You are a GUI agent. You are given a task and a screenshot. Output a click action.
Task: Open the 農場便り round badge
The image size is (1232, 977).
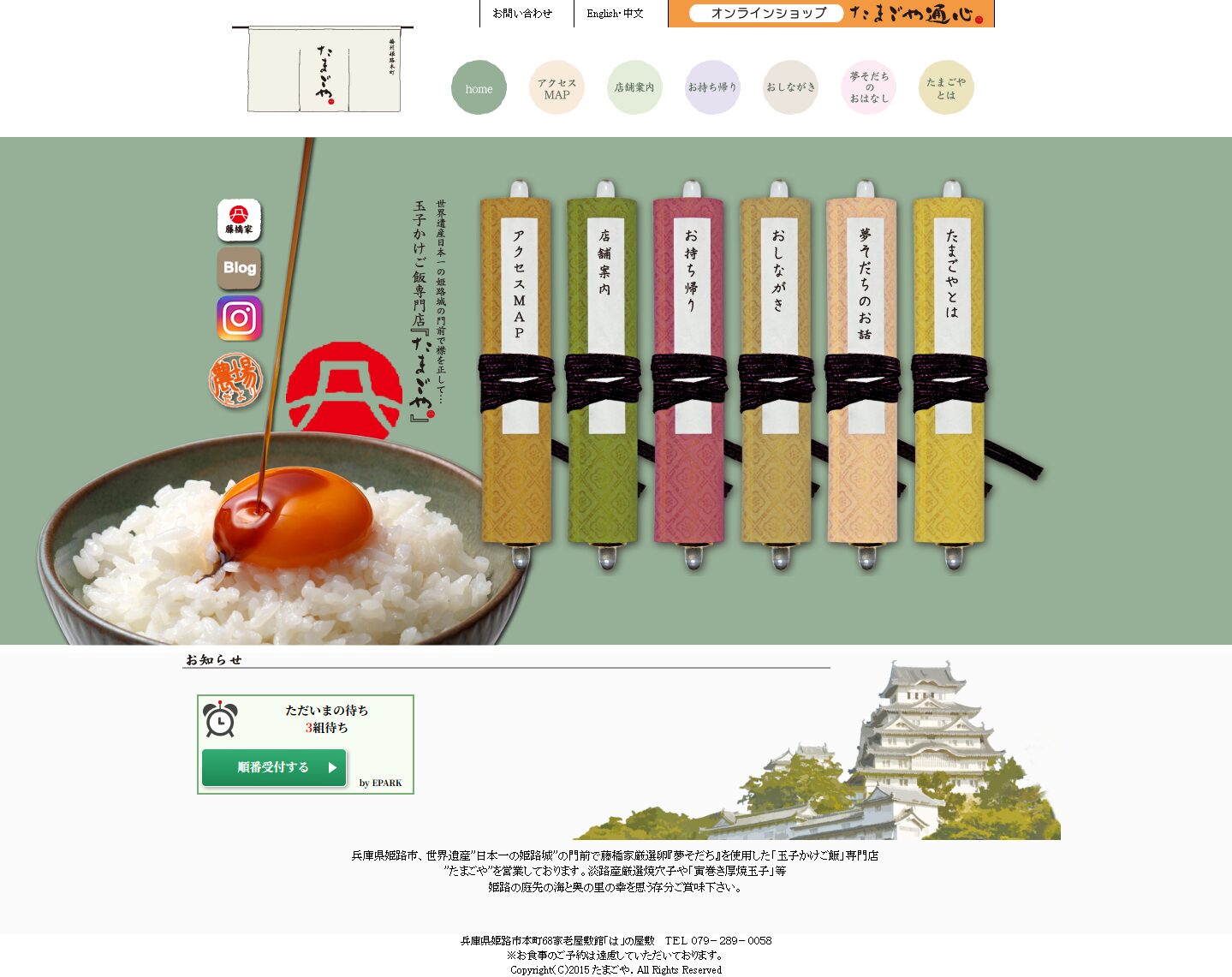(x=235, y=380)
